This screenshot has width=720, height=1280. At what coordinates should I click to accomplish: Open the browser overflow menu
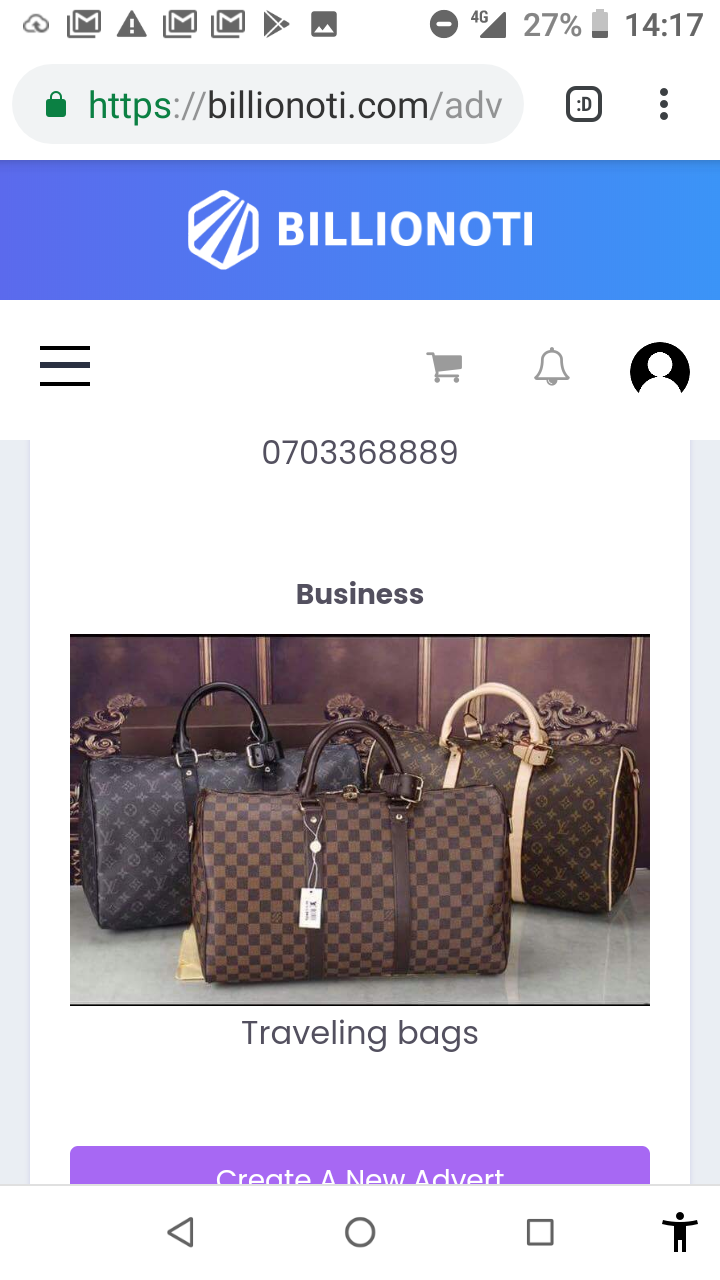point(664,104)
